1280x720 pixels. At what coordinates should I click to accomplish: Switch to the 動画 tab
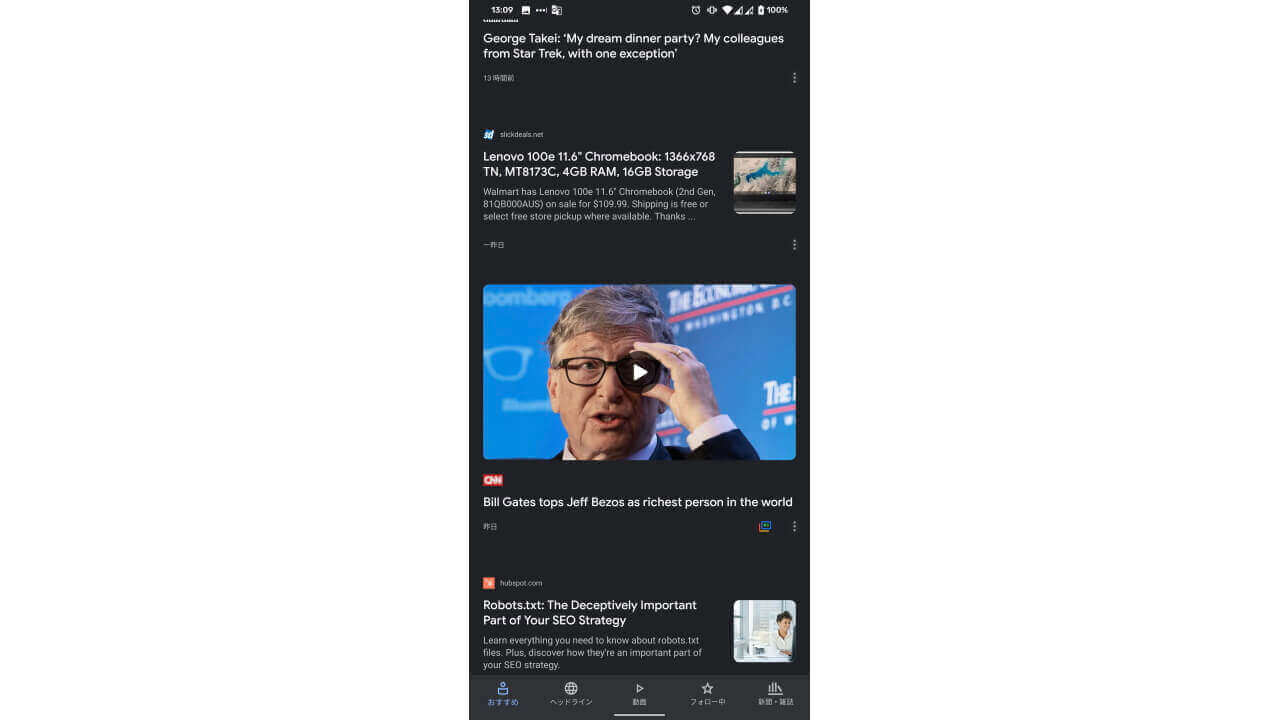639,694
